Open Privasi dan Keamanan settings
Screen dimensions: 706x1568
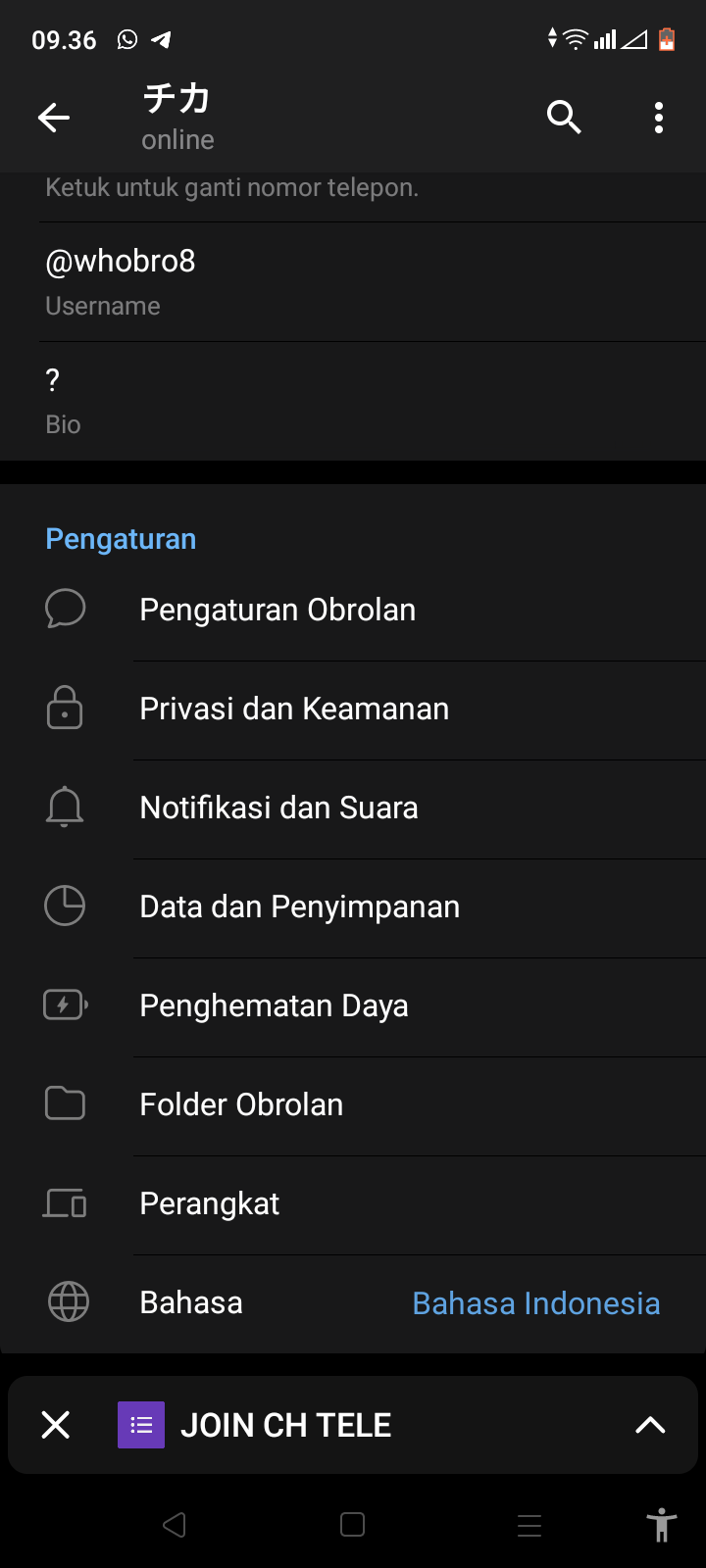tap(353, 709)
